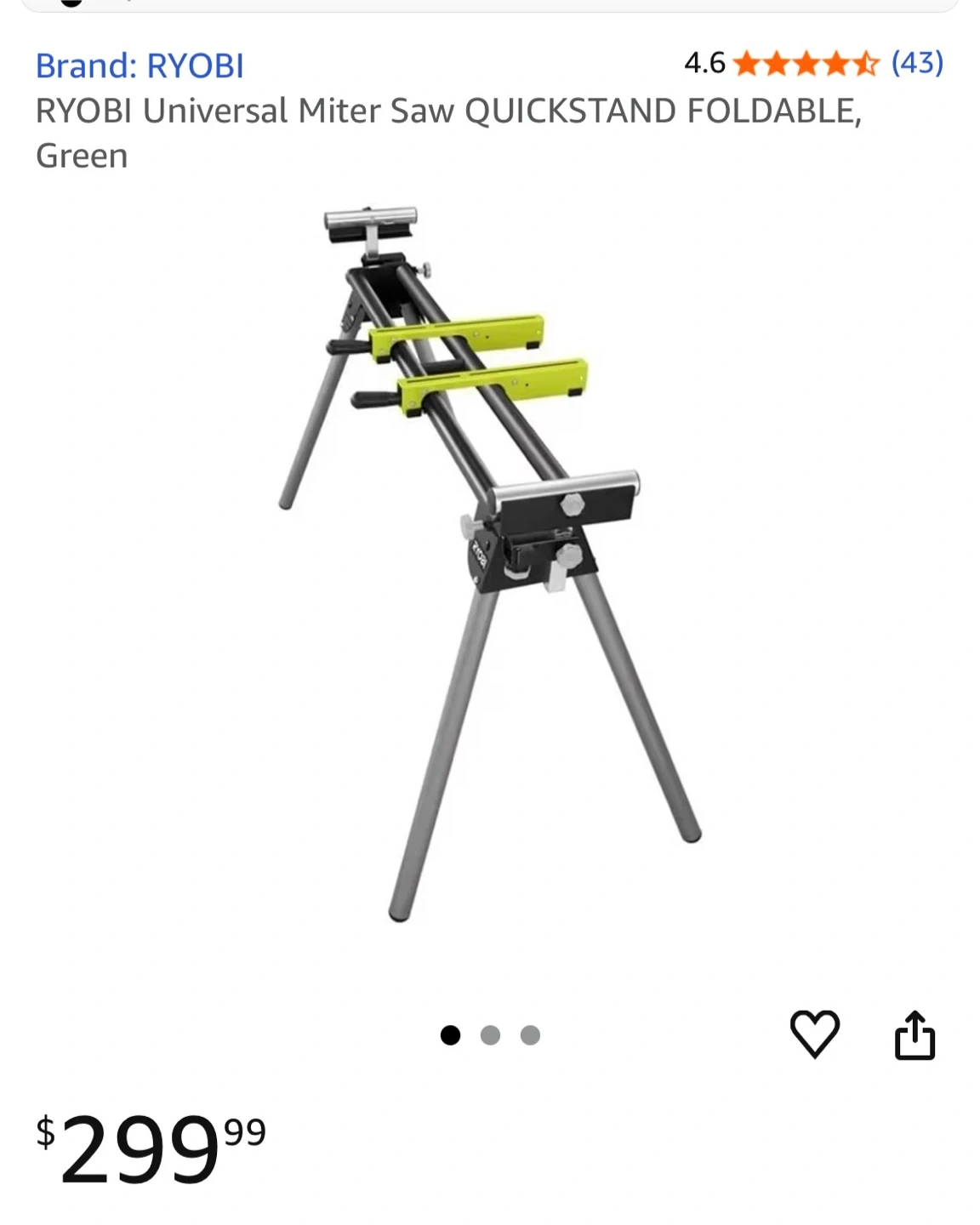Image resolution: width=980 pixels, height=1225 pixels.
Task: View the 43 customer ratings
Action: coord(917,63)
